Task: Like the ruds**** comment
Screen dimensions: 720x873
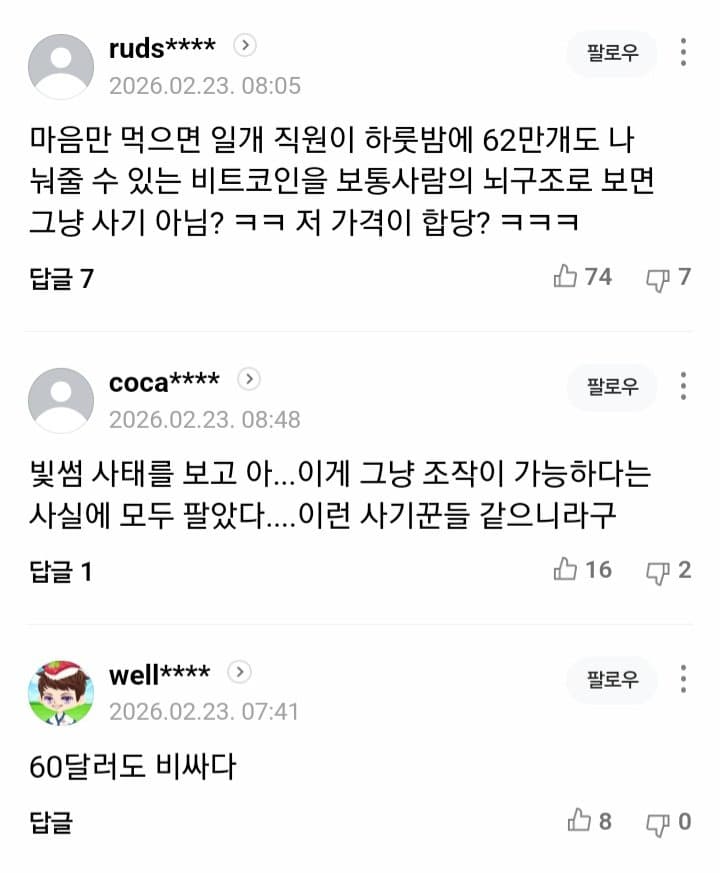Action: 583,277
